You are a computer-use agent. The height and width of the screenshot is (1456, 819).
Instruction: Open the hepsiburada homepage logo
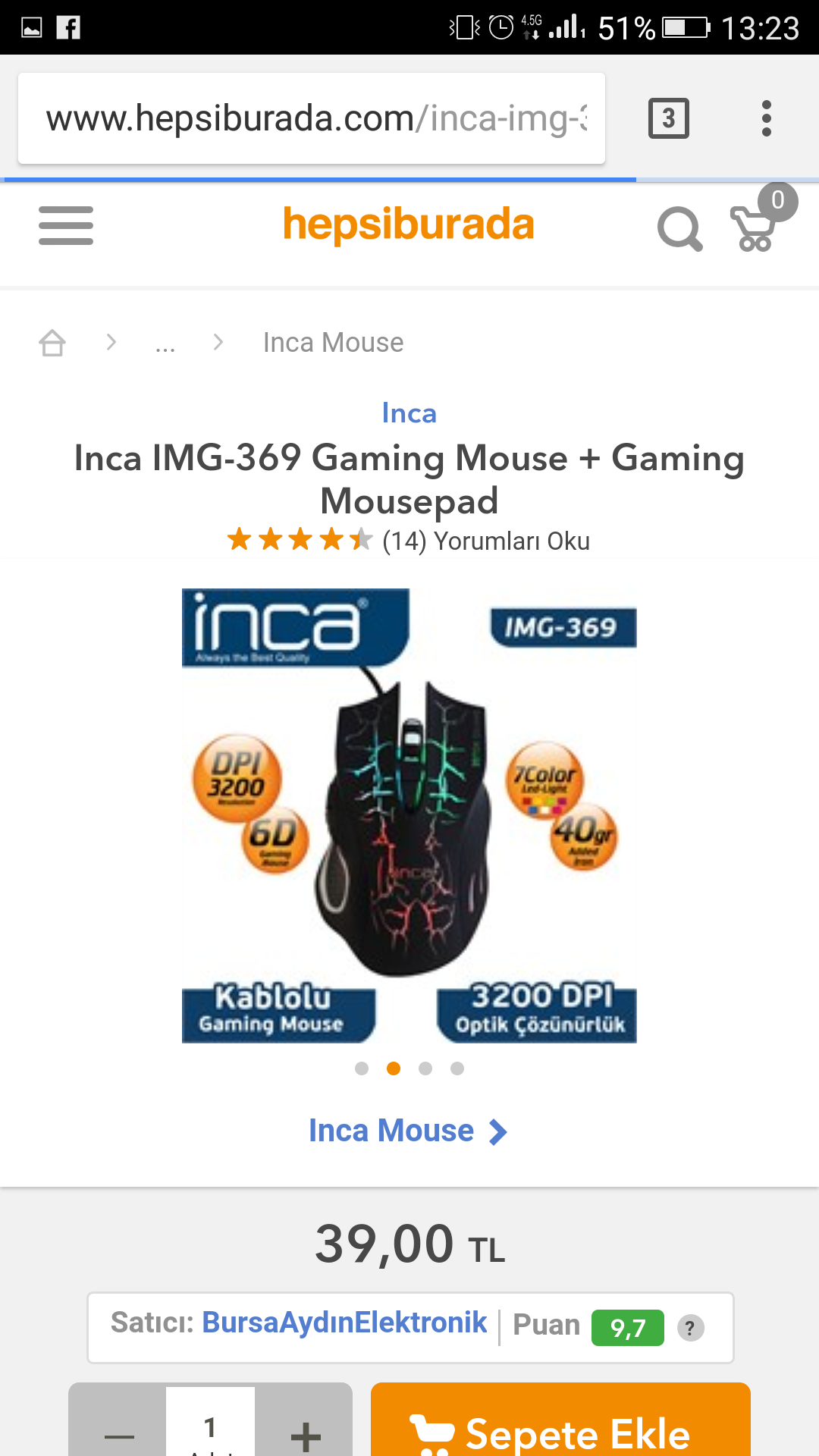coord(409,224)
